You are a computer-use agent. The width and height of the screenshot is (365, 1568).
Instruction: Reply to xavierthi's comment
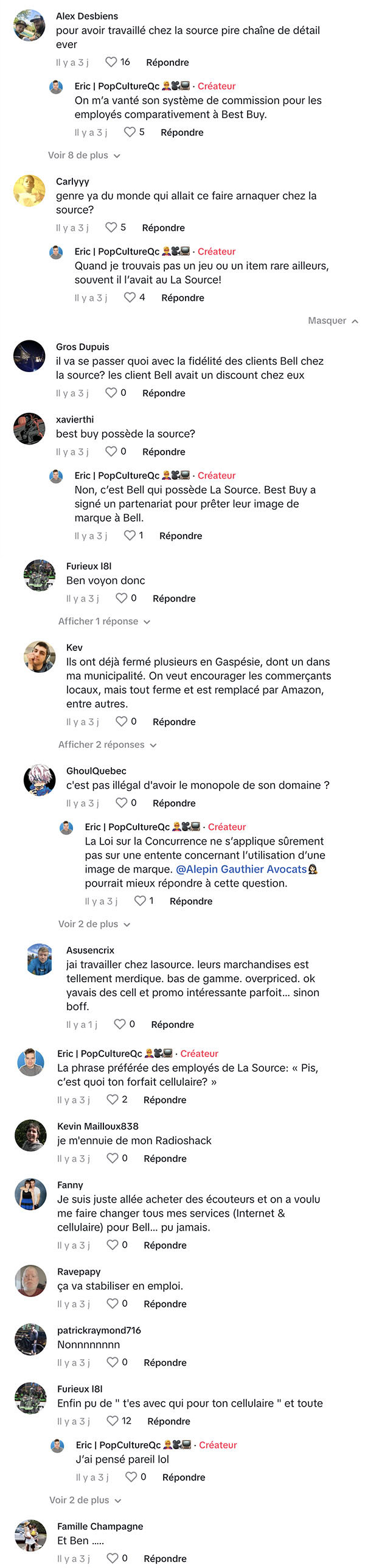[x=163, y=452]
